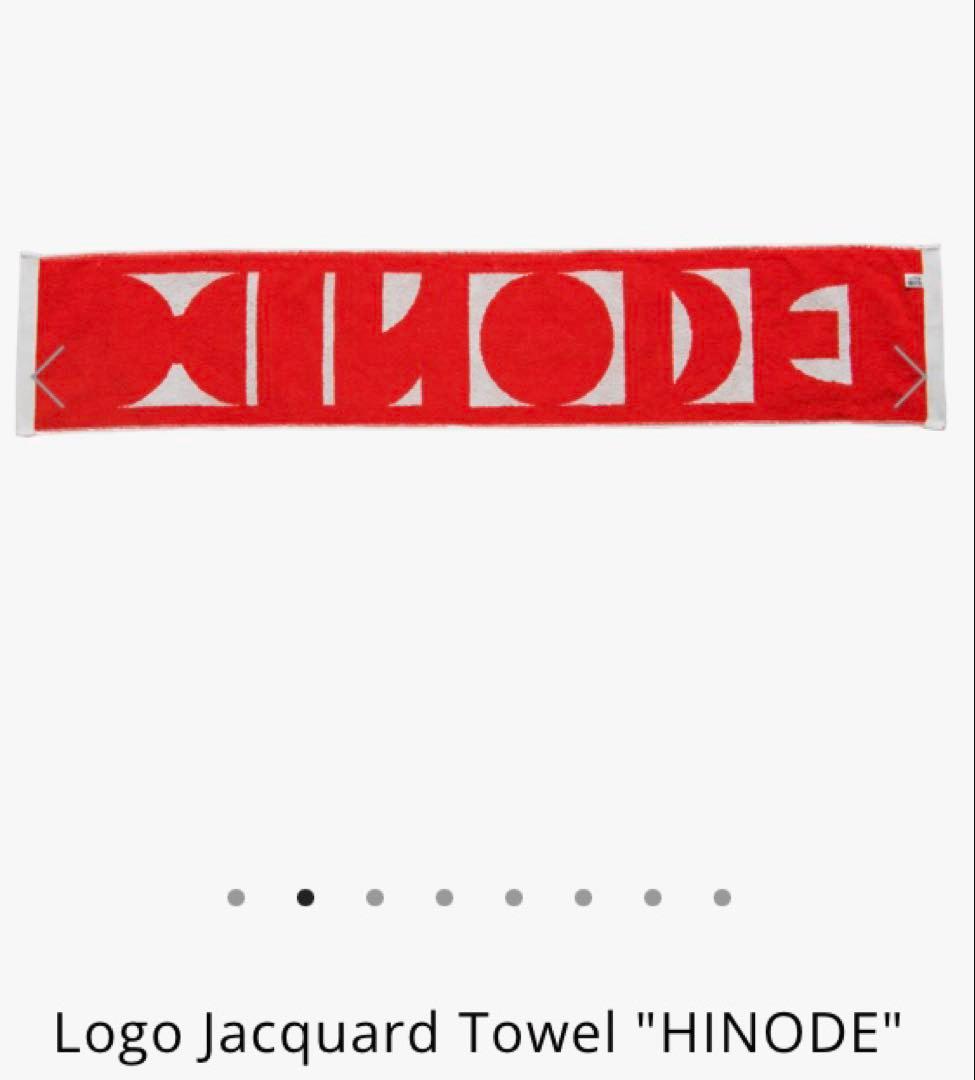
Task: Jump to the first image dot
Action: pyautogui.click(x=236, y=898)
